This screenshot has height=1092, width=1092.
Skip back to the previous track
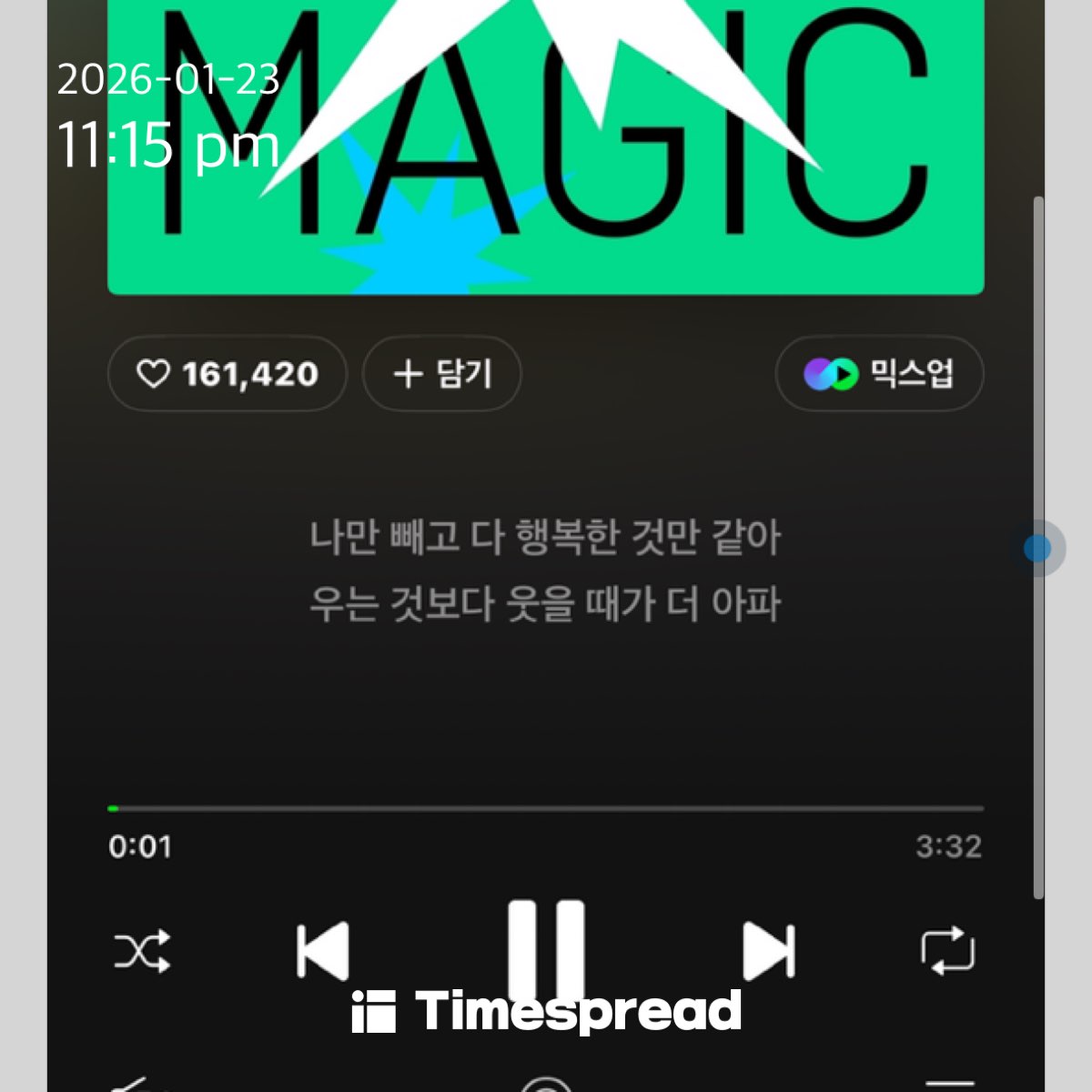pos(323,952)
